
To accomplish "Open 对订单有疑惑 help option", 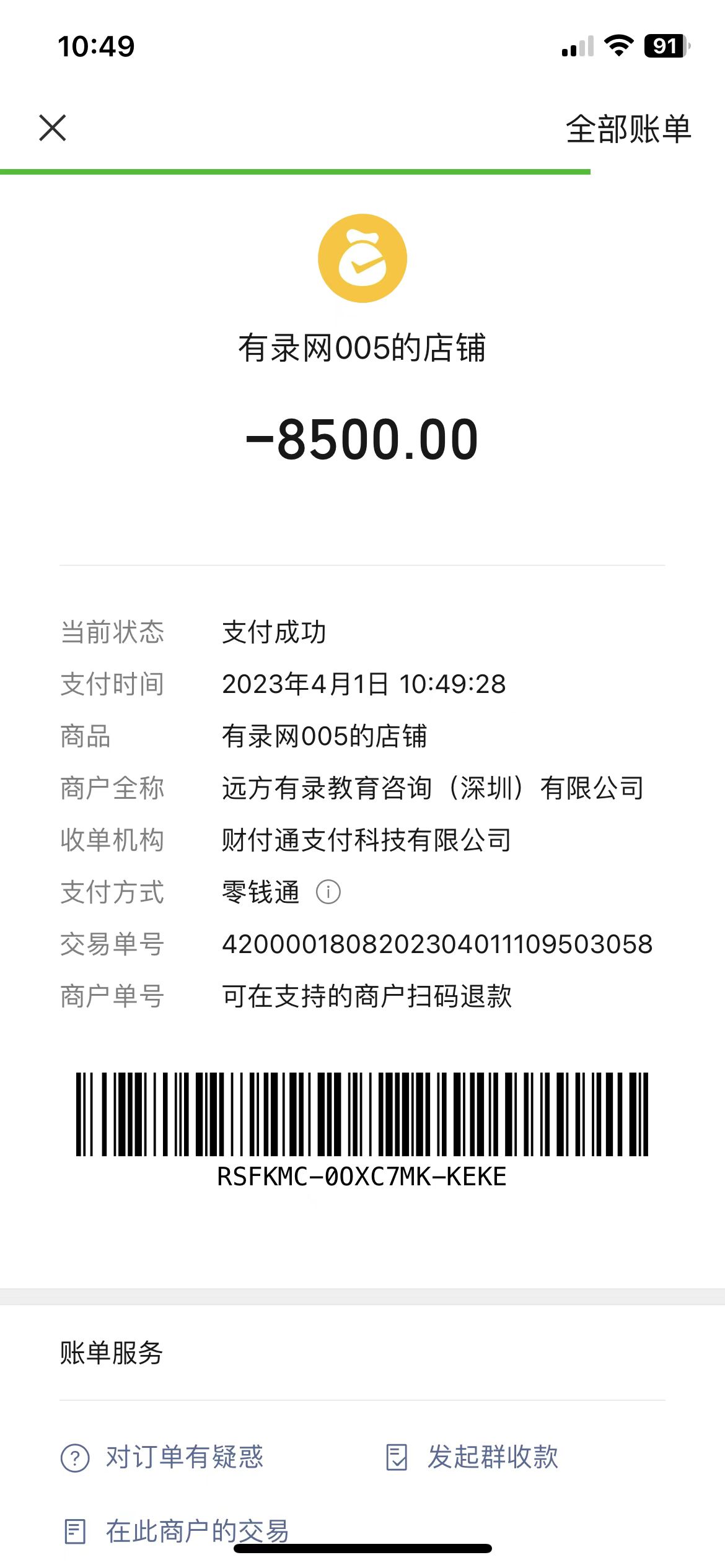I will point(163,1457).
